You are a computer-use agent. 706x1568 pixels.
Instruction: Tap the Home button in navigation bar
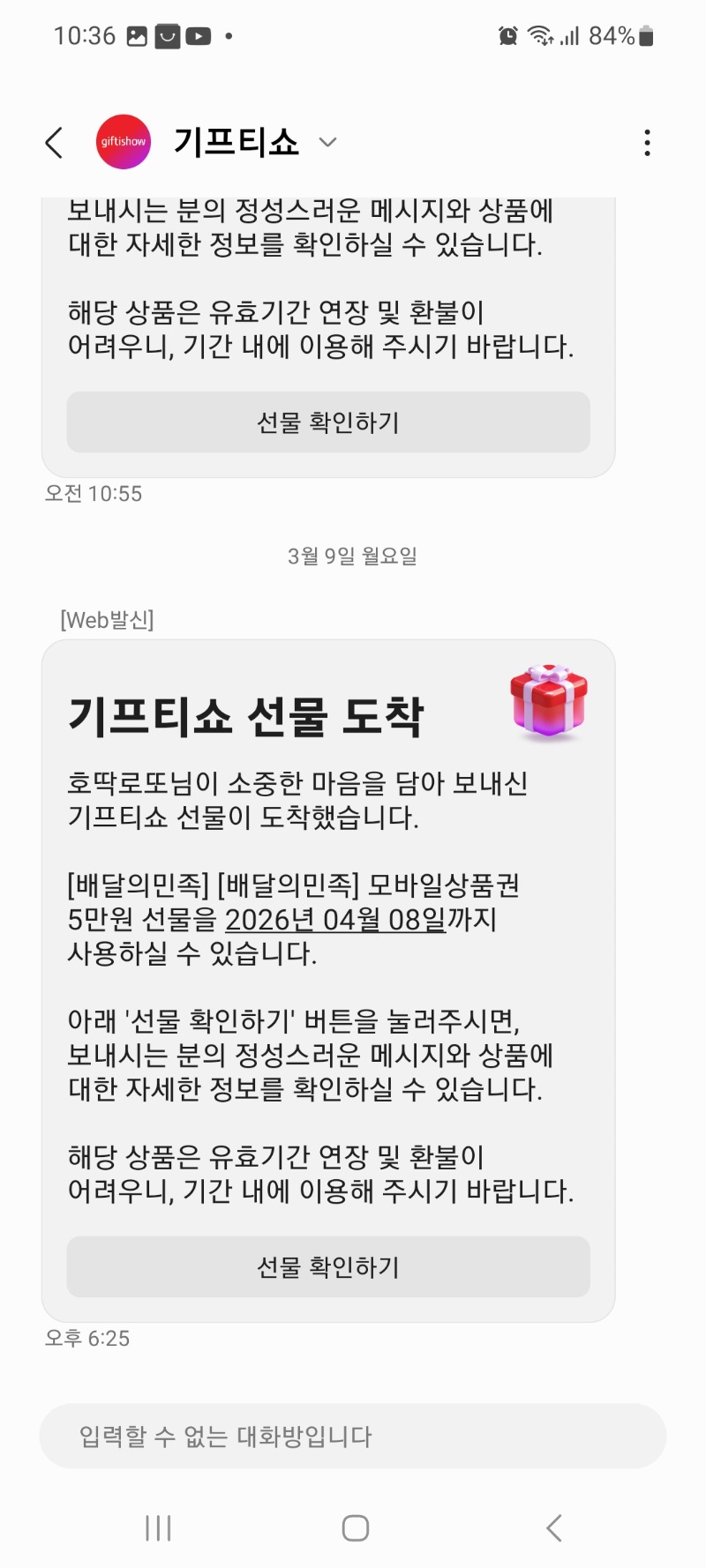(x=353, y=1527)
